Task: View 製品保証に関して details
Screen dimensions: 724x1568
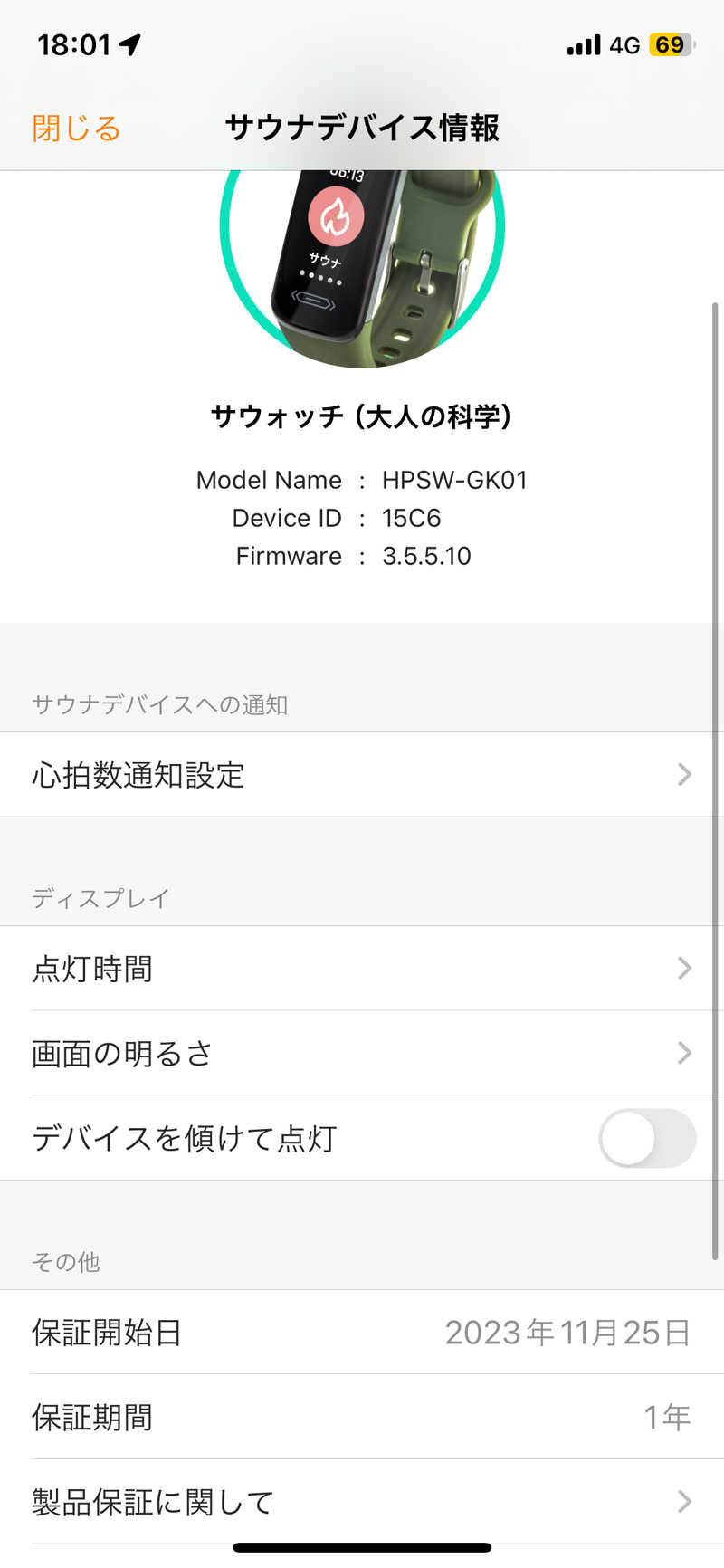Action: click(362, 1502)
